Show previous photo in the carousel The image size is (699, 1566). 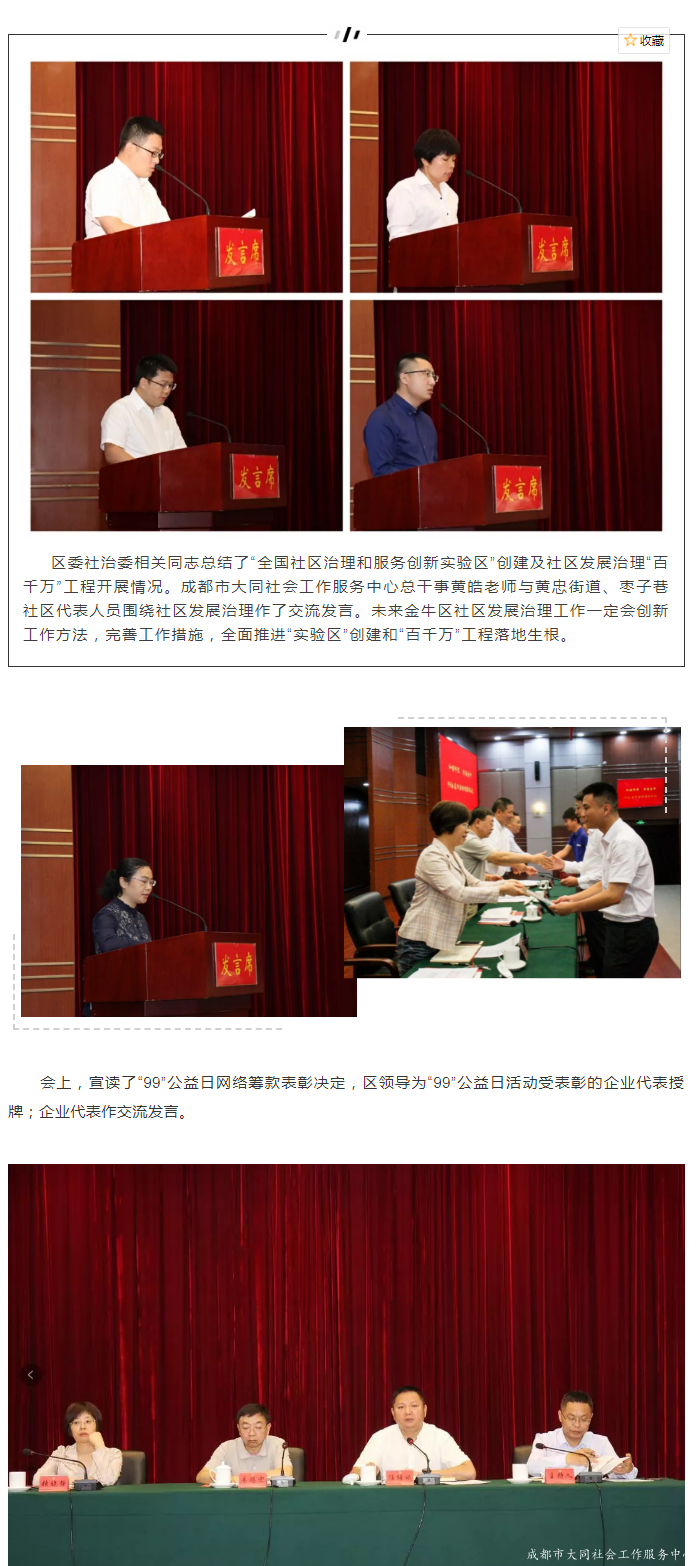pos(31,1375)
